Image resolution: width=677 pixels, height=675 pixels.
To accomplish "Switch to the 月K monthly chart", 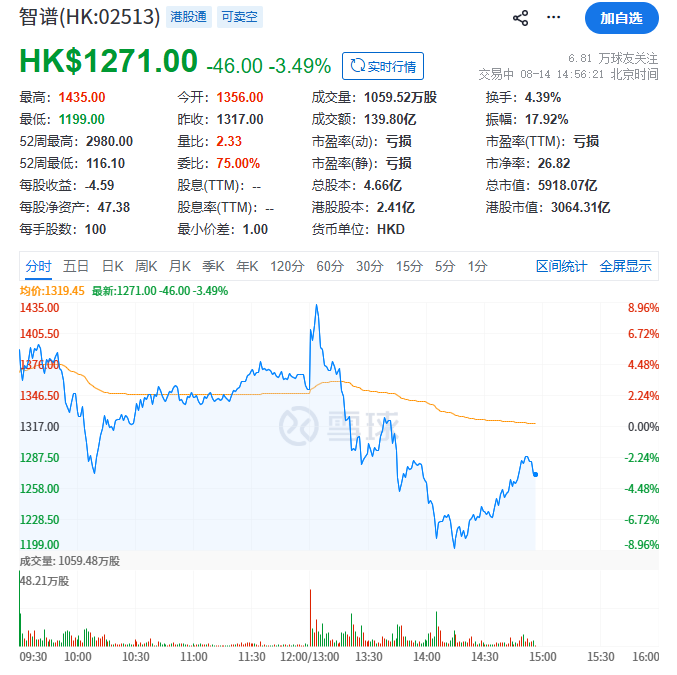I will [180, 266].
